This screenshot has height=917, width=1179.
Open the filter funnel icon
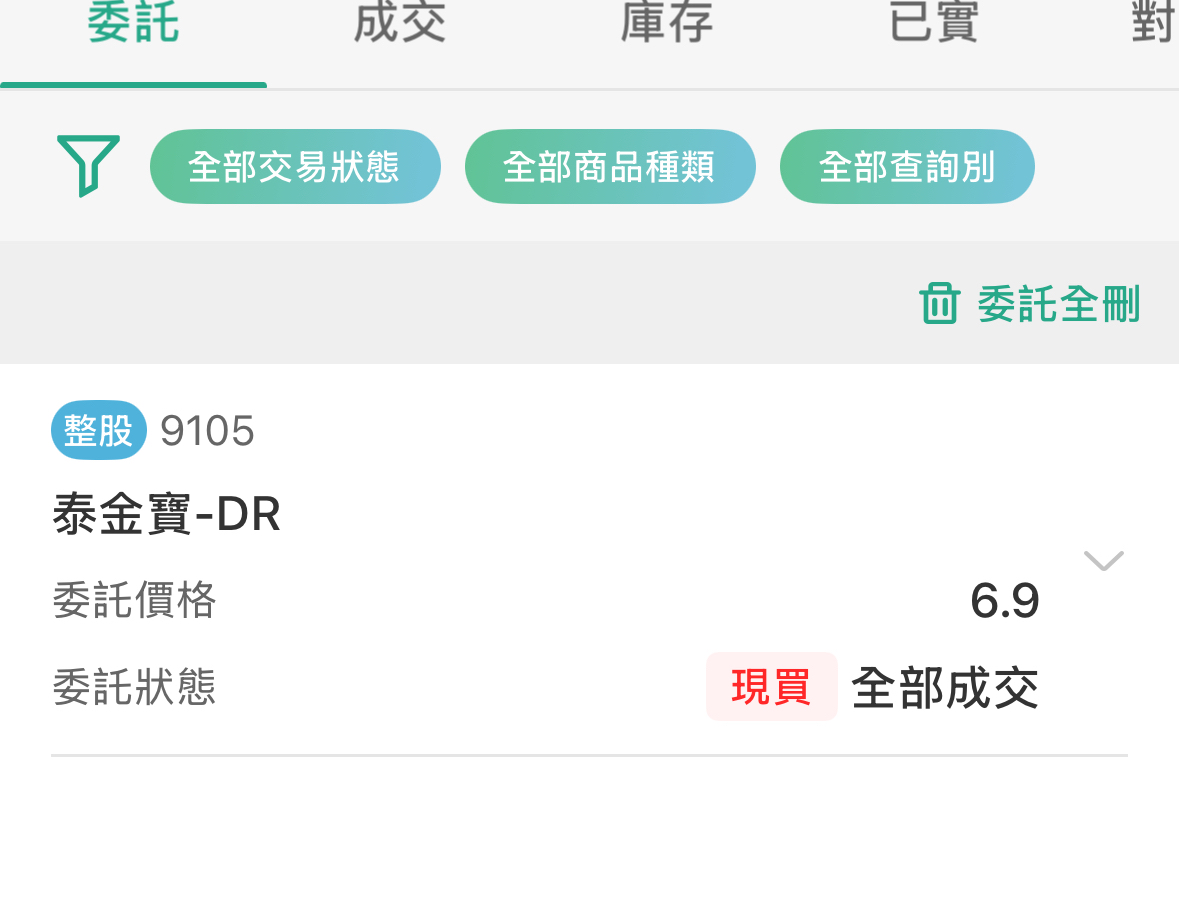pos(88,165)
